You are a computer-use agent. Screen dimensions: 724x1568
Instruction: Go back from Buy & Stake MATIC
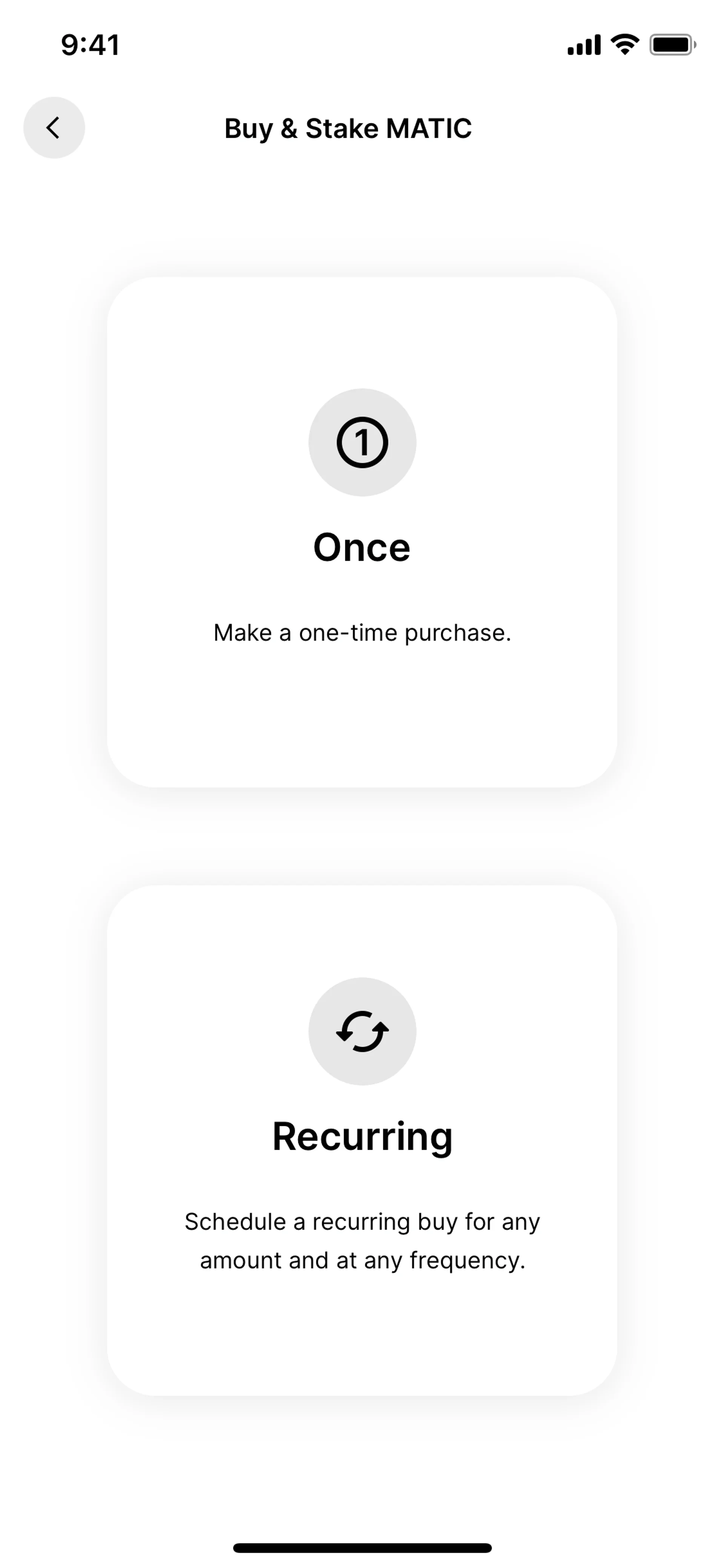54,128
